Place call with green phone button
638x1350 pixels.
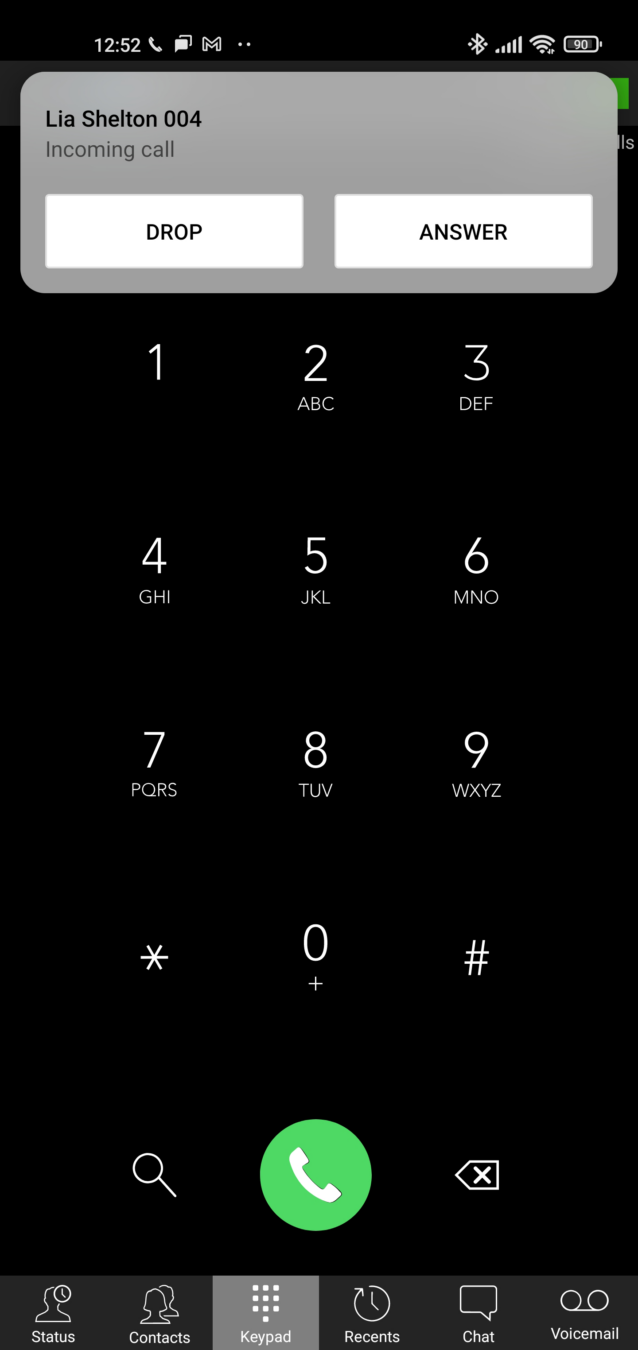315,1175
